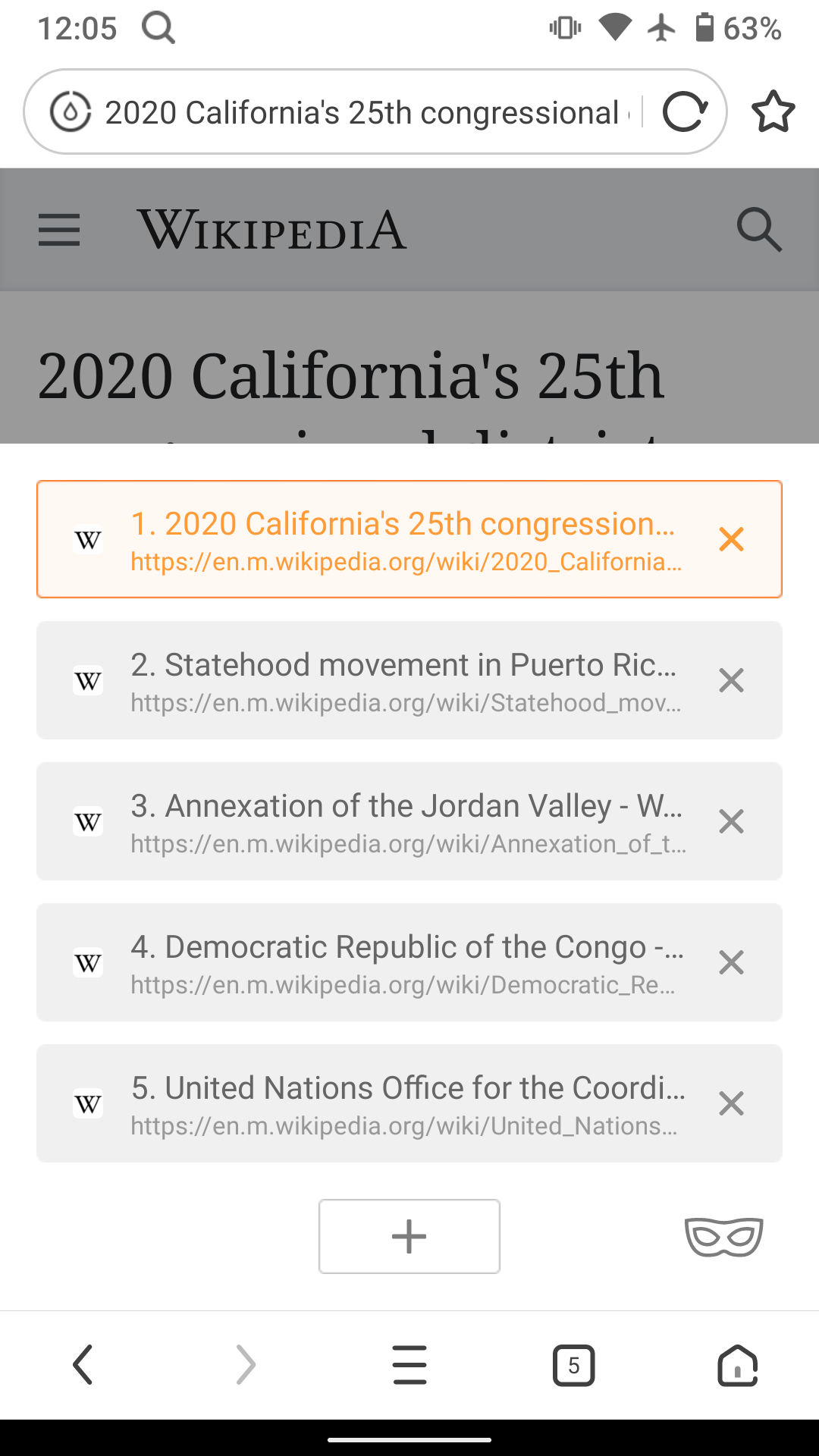Screen dimensions: 819x1456
Task: Open private browsing mask mode
Action: (x=723, y=1237)
